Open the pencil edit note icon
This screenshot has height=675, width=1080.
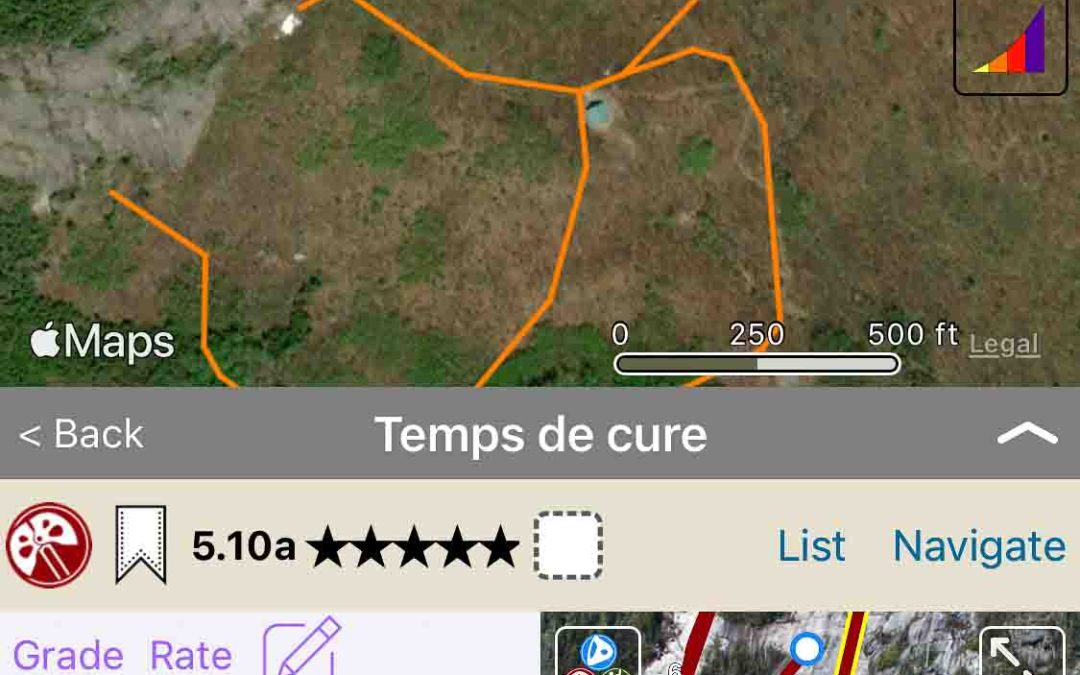(x=301, y=648)
